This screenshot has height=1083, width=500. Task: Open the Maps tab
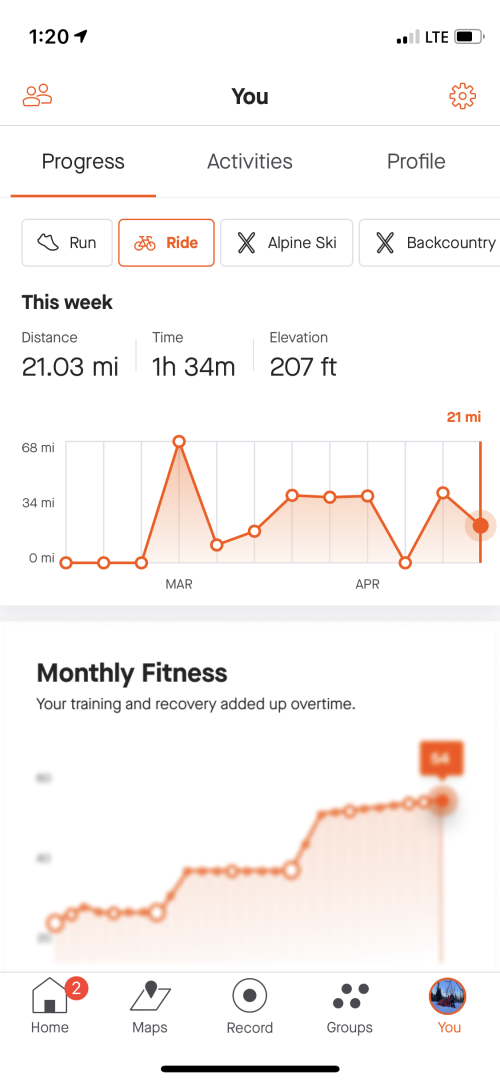tap(150, 1006)
